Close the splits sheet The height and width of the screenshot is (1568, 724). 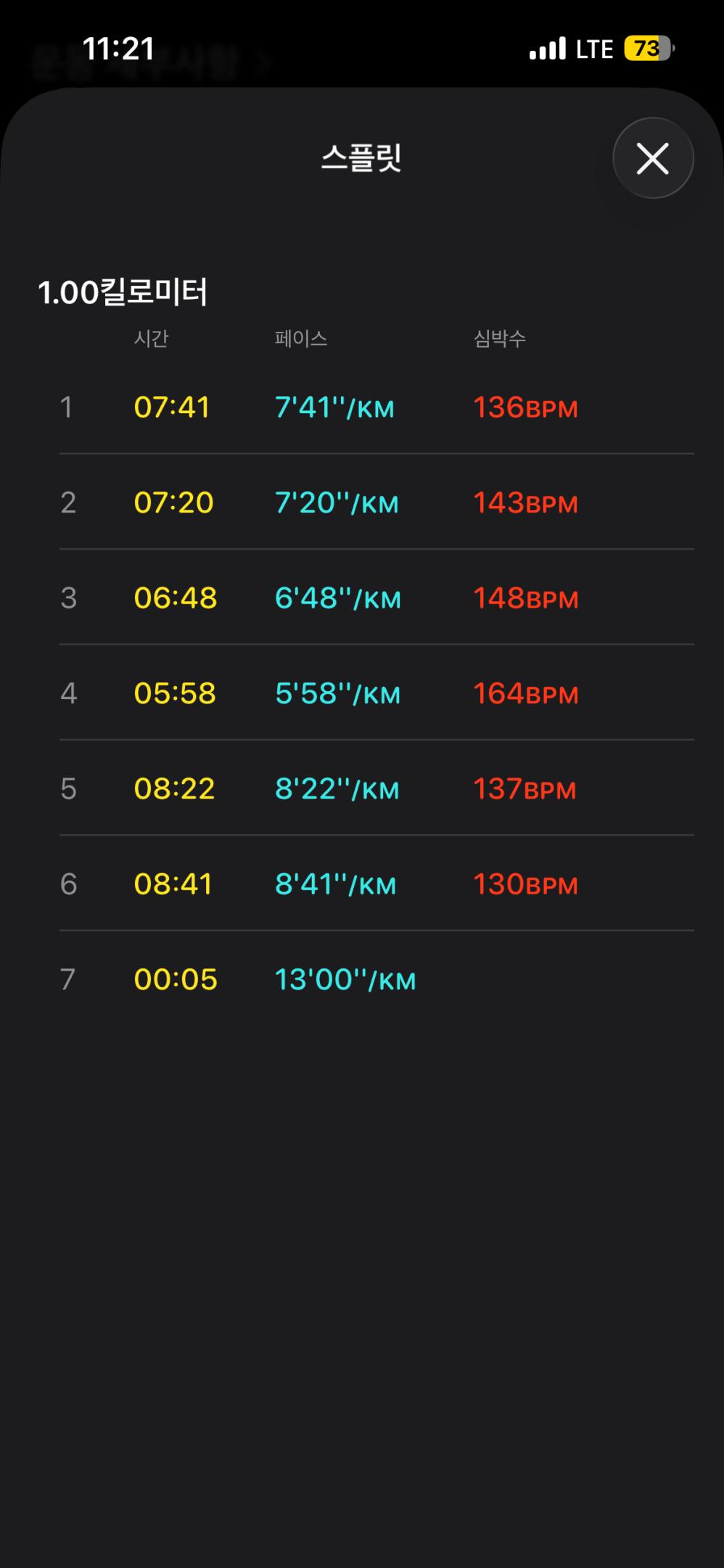pyautogui.click(x=652, y=158)
